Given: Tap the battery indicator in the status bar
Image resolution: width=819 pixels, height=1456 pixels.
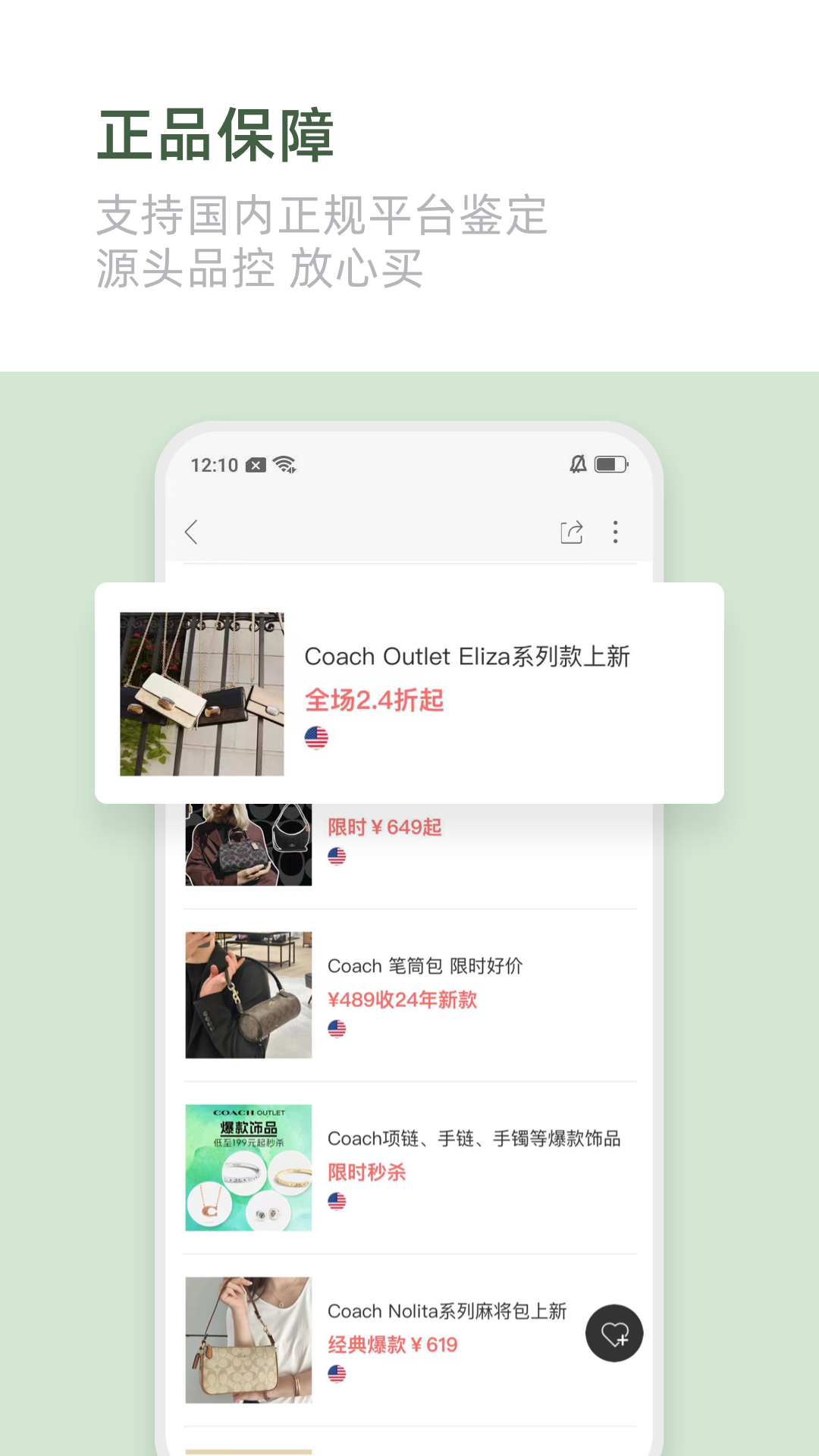Looking at the screenshot, I should pyautogui.click(x=611, y=464).
